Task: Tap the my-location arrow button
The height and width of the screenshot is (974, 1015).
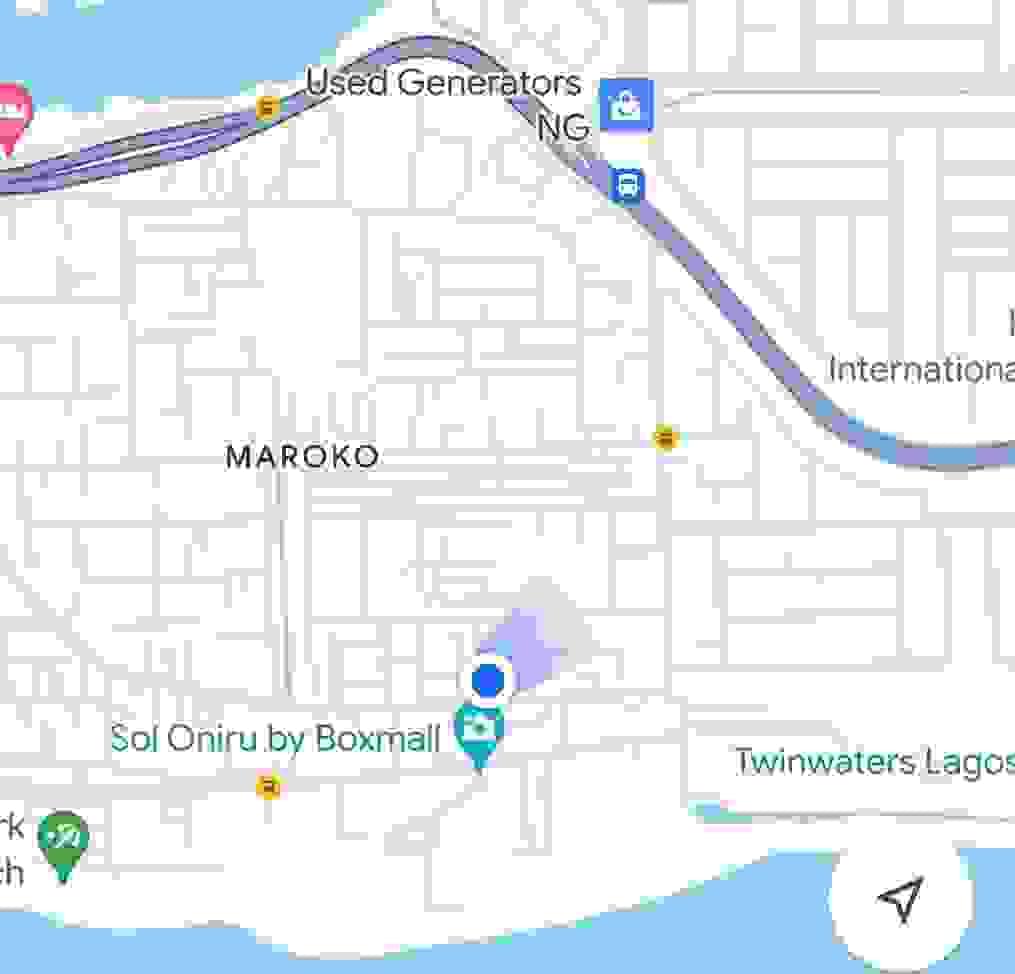Action: [x=900, y=899]
